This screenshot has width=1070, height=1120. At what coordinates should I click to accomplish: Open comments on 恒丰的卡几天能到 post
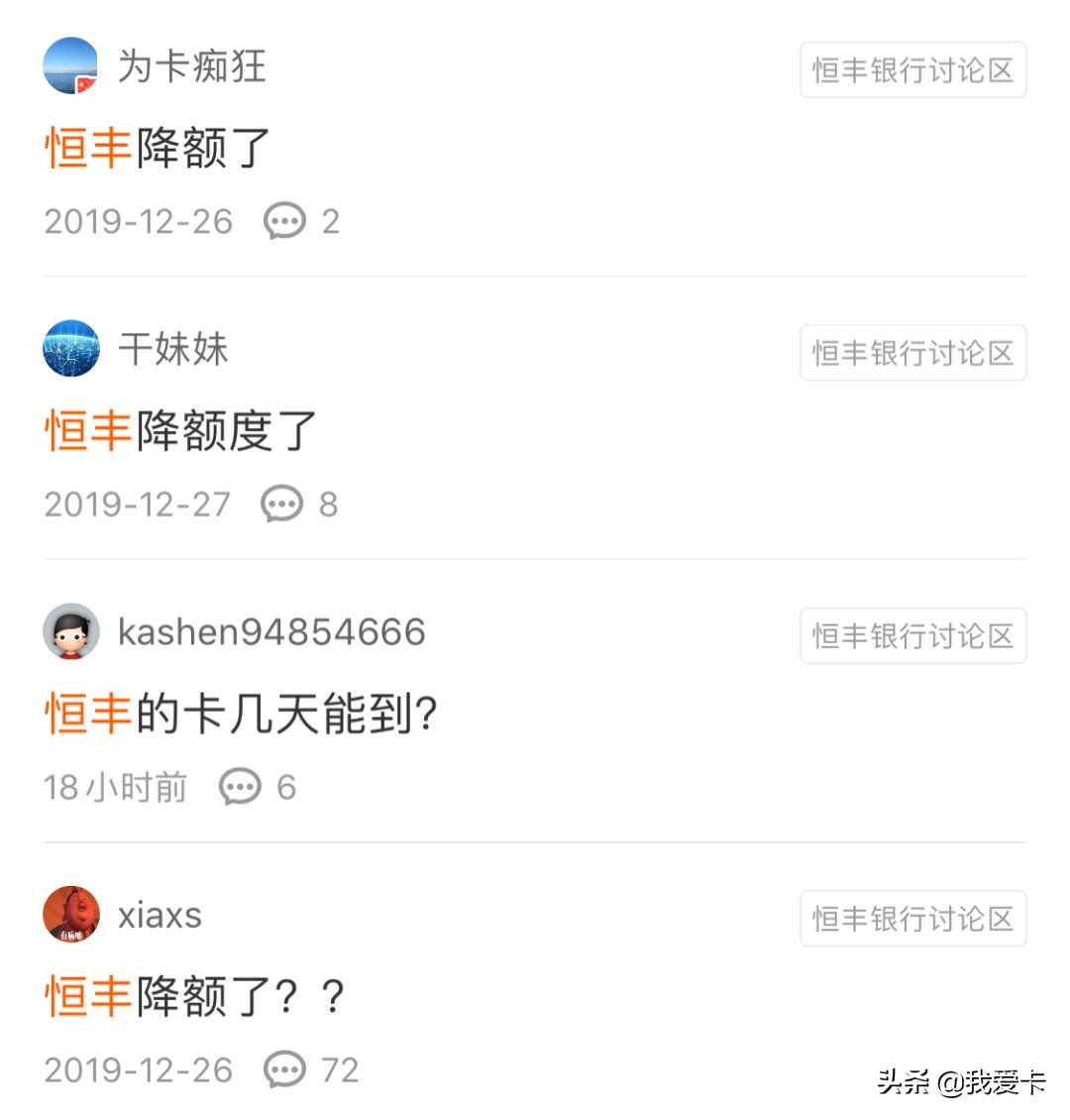pos(256,786)
